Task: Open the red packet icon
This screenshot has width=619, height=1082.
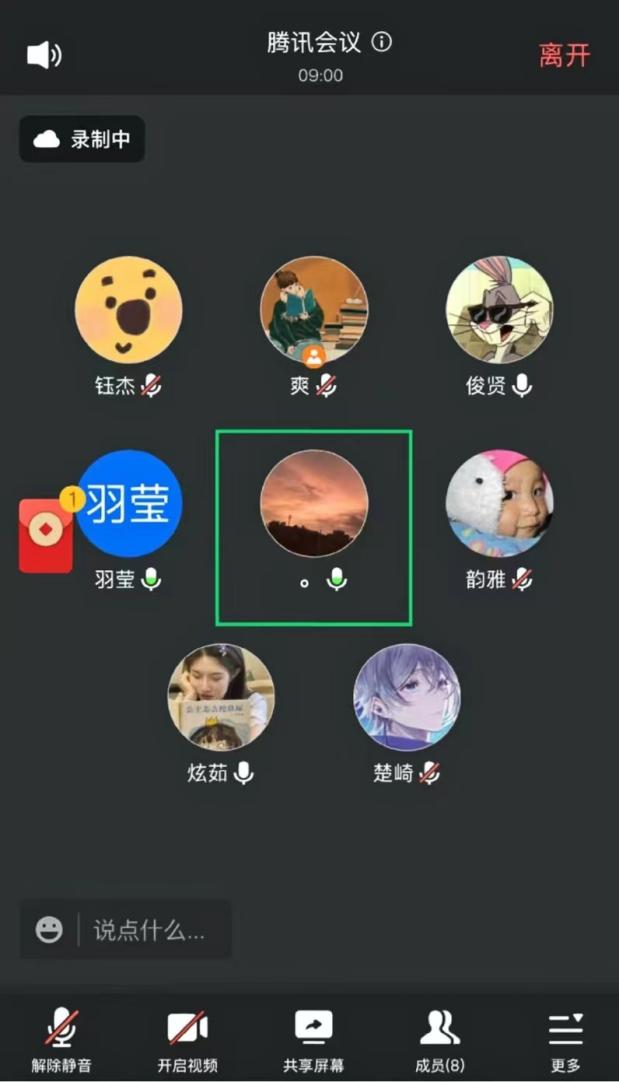Action: (x=45, y=535)
